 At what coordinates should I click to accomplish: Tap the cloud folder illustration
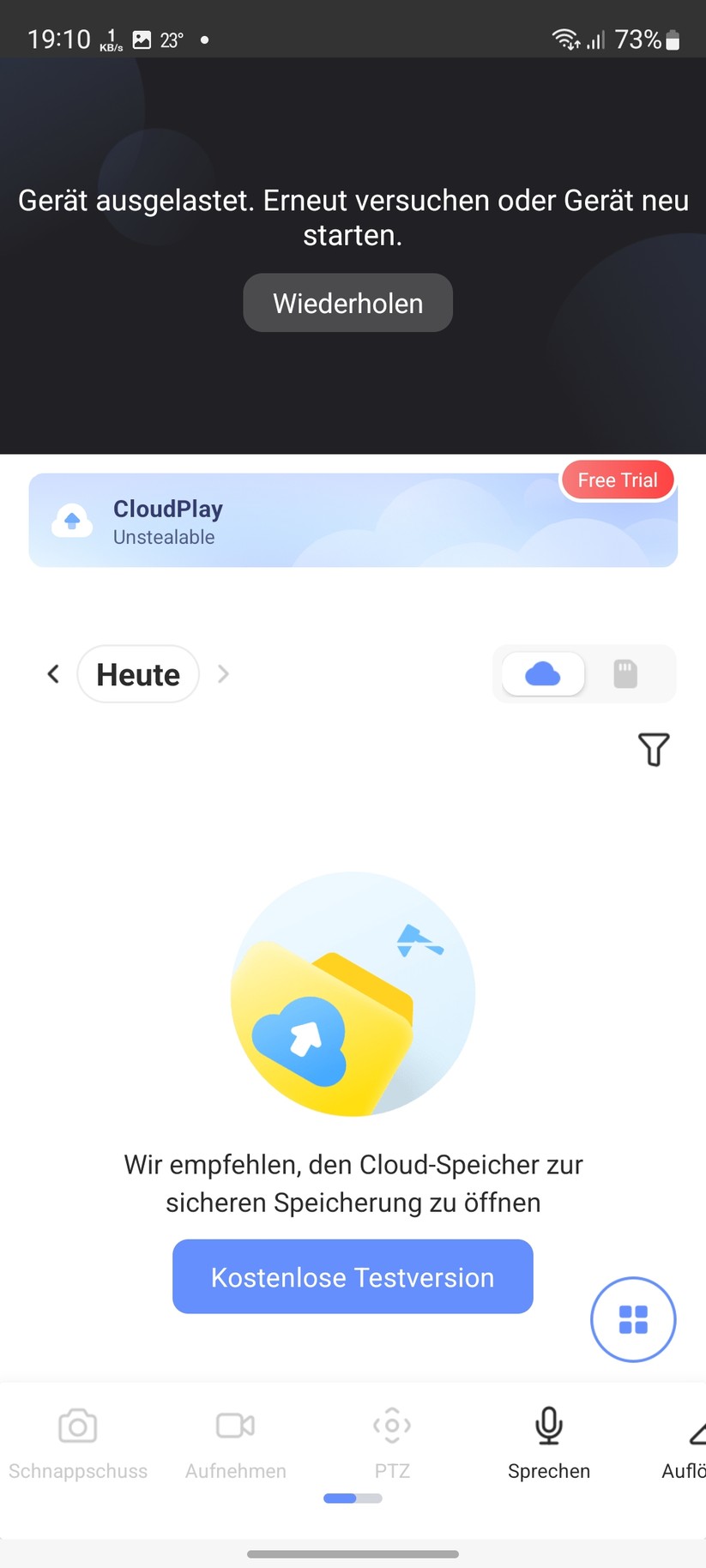[352, 993]
